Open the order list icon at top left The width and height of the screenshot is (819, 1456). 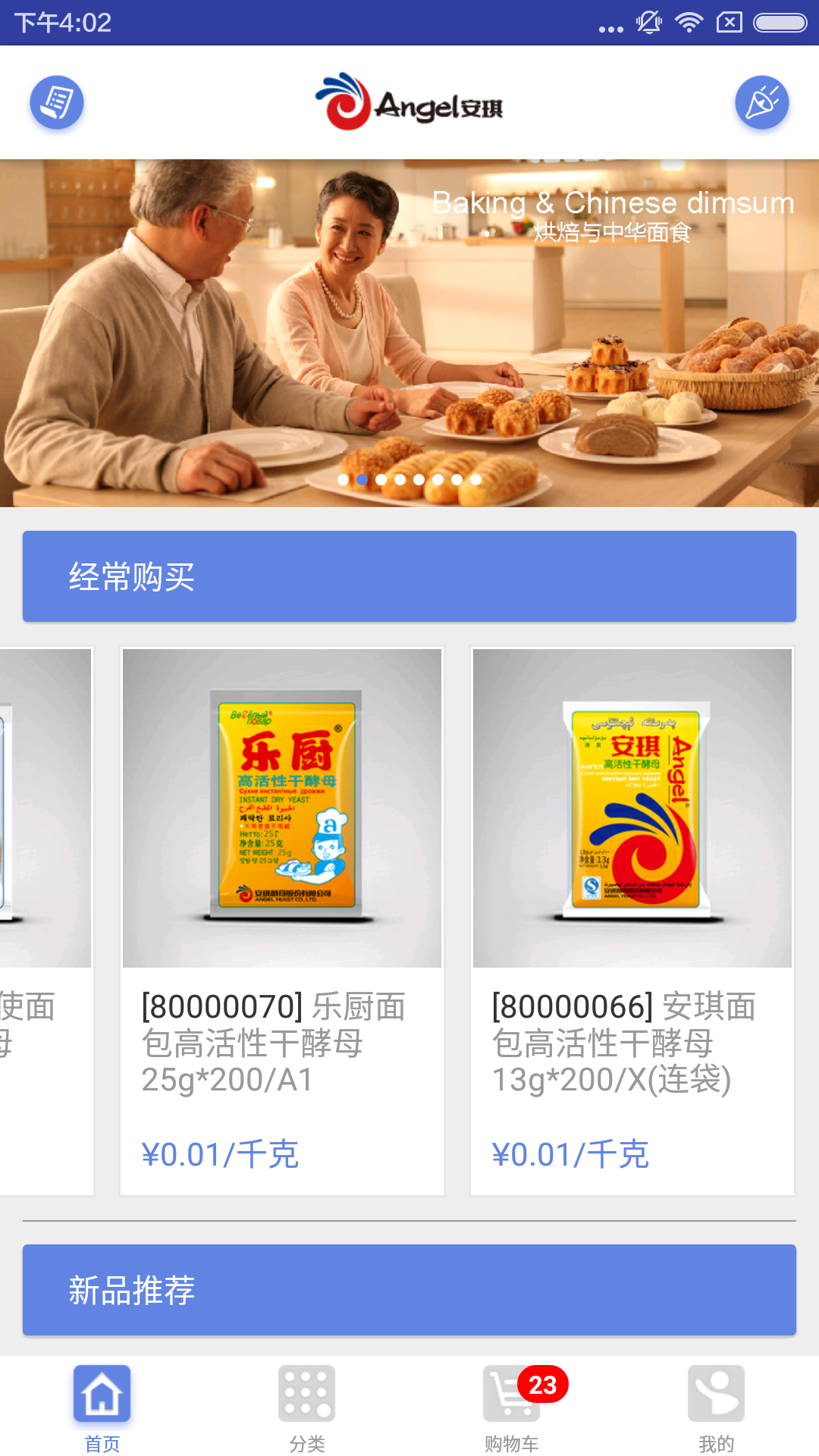[x=57, y=102]
